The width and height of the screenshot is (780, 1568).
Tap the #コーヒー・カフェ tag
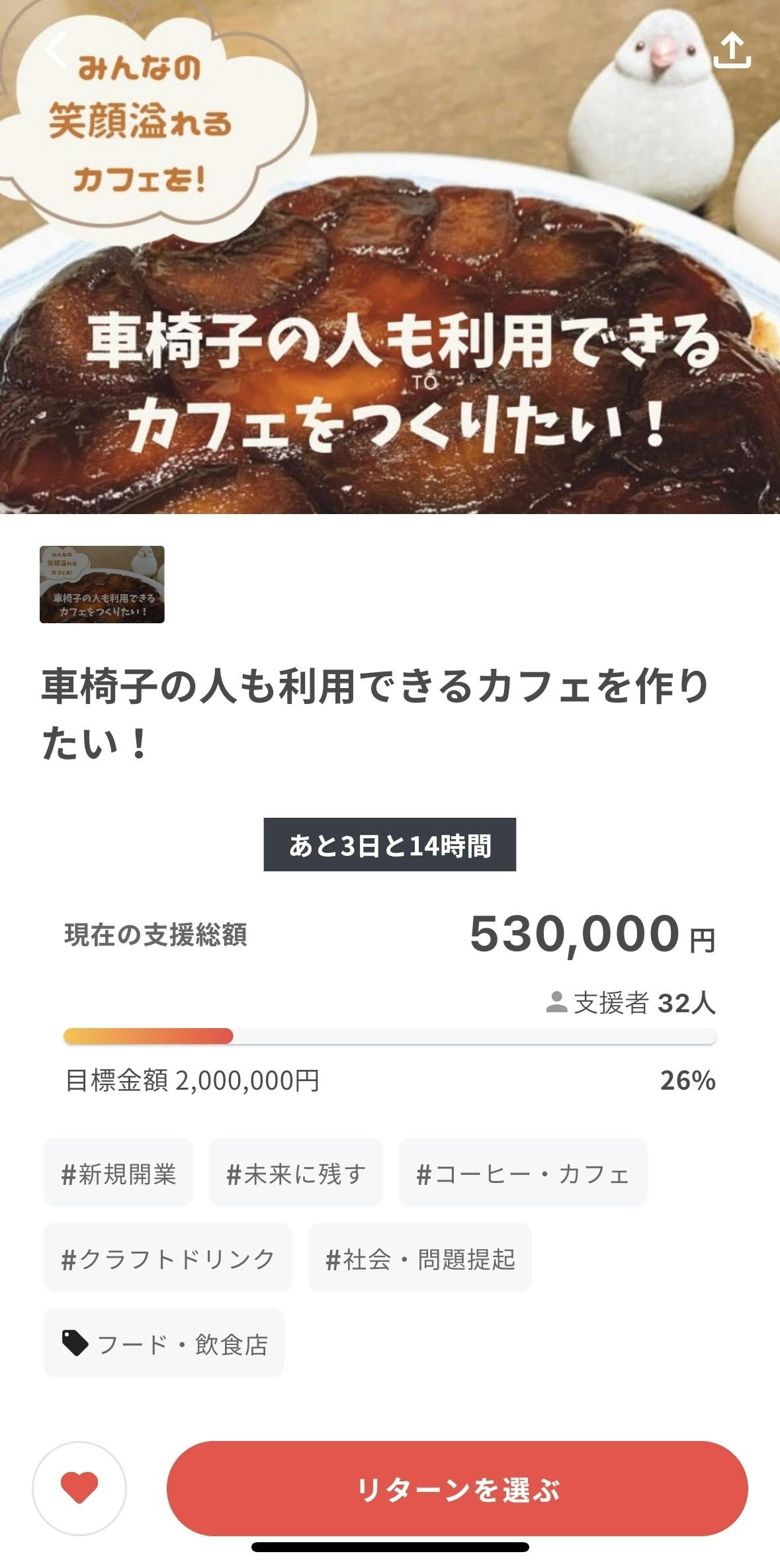523,1174
